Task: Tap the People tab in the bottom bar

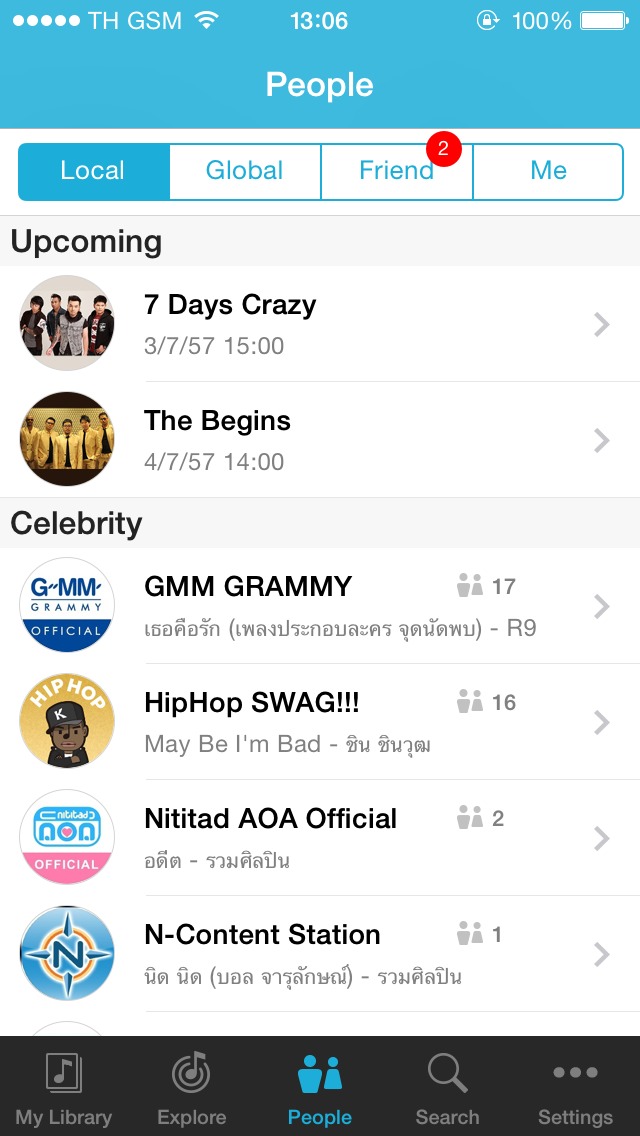Action: point(320,1088)
